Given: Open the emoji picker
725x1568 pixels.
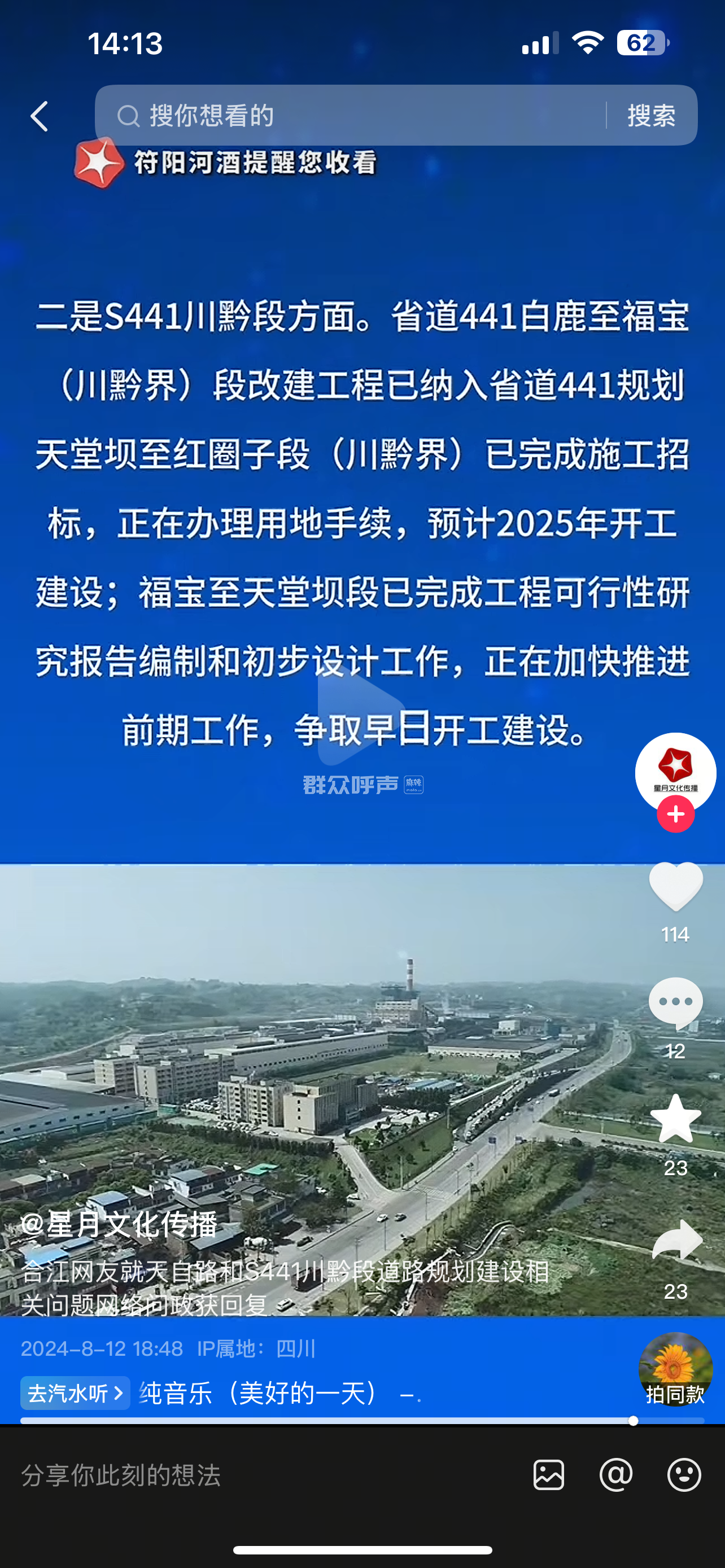Looking at the screenshot, I should [684, 1475].
